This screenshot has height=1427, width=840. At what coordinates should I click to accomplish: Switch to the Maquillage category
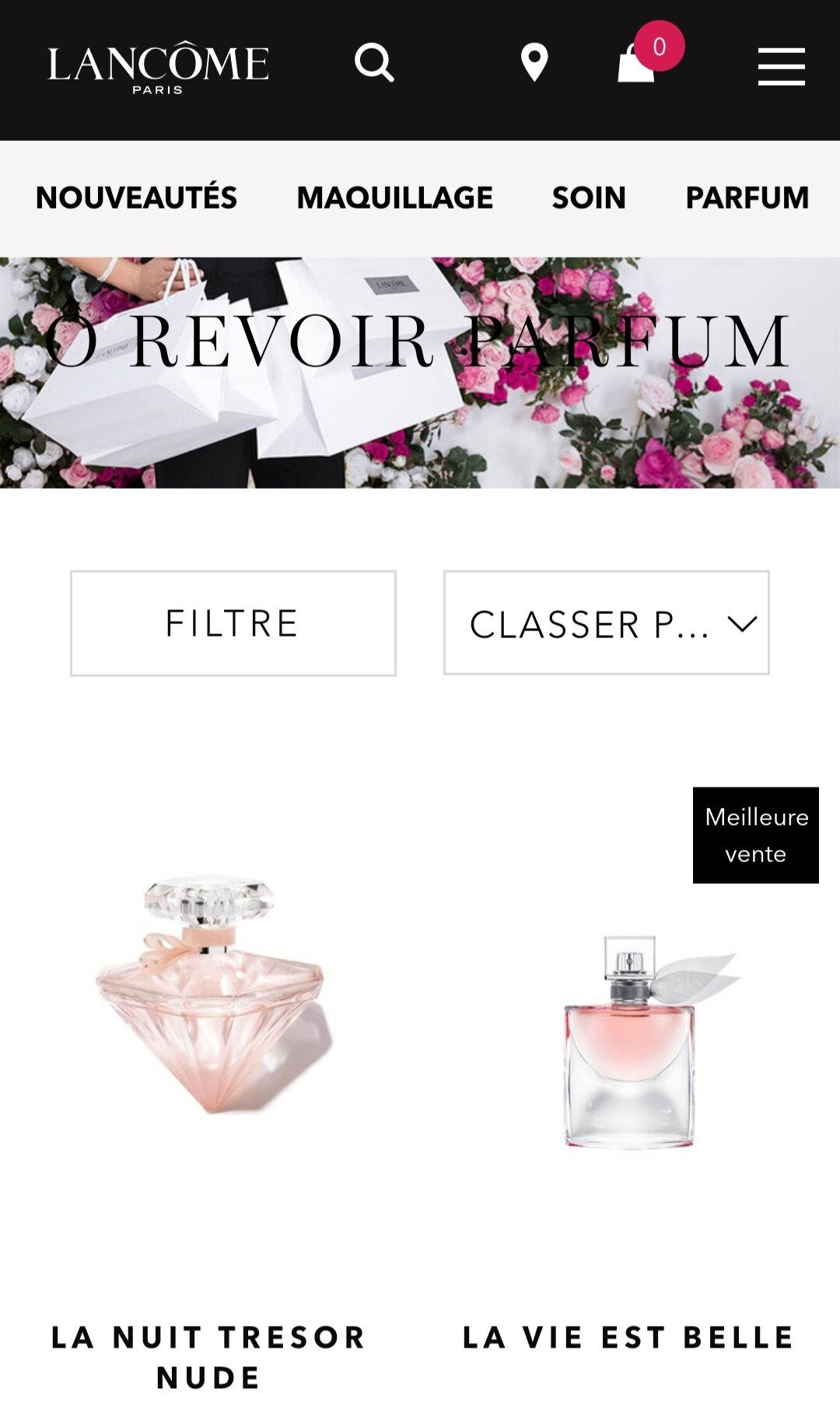pos(394,198)
